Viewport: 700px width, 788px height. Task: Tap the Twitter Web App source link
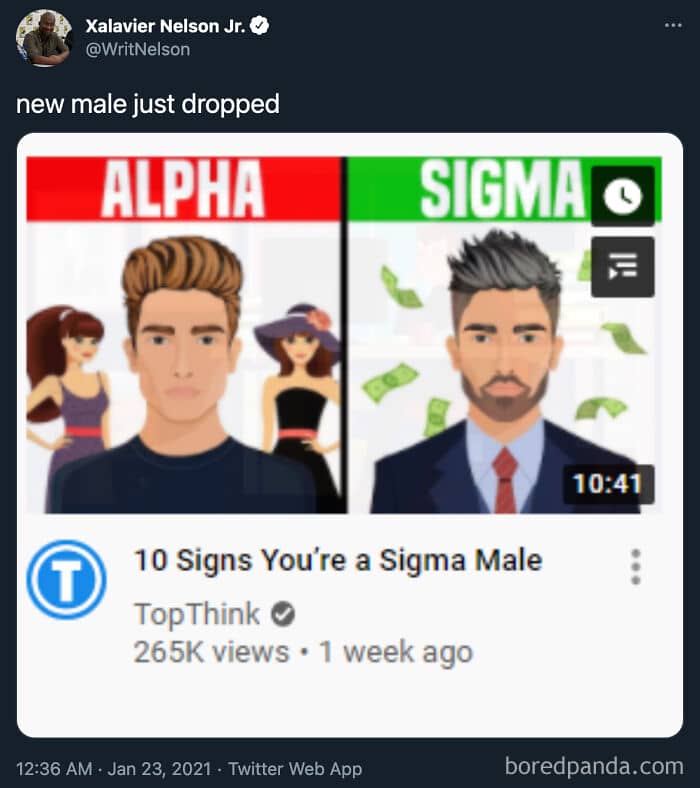295,769
